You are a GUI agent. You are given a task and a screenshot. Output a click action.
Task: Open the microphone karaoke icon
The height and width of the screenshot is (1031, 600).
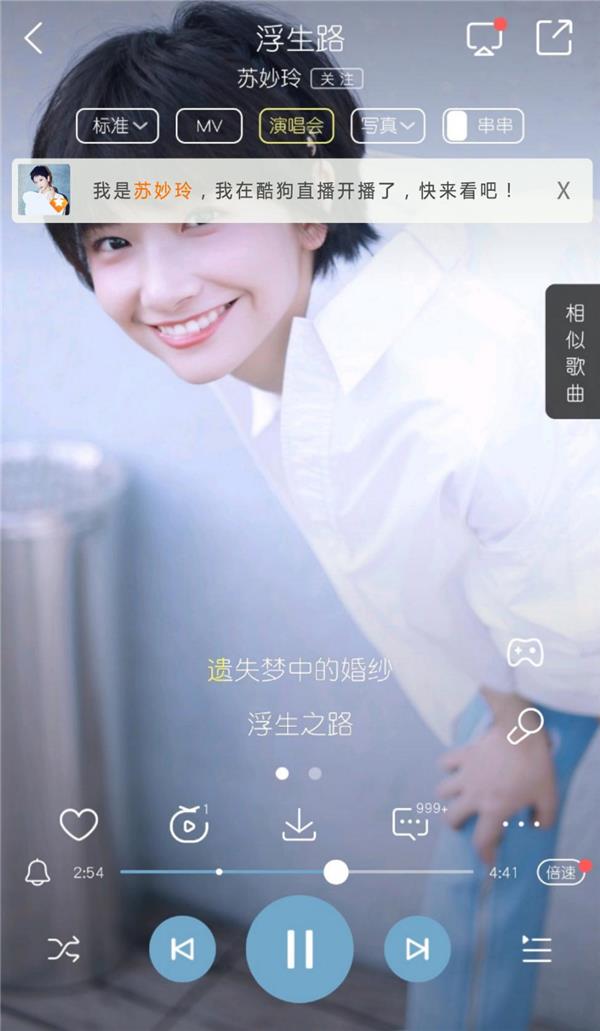pos(525,726)
